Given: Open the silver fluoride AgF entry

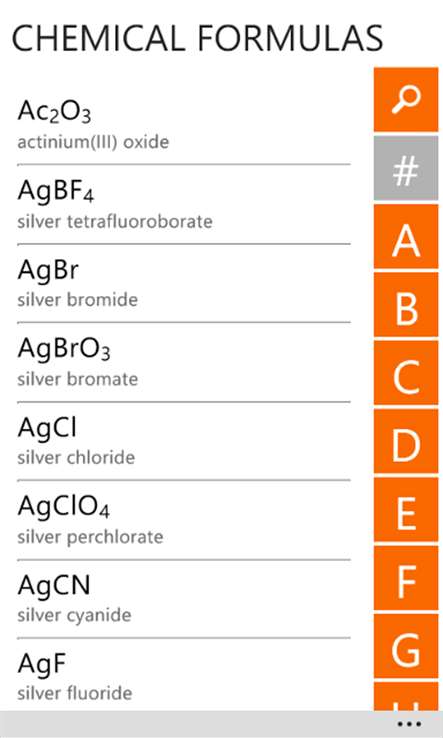Looking at the screenshot, I should click(x=184, y=675).
